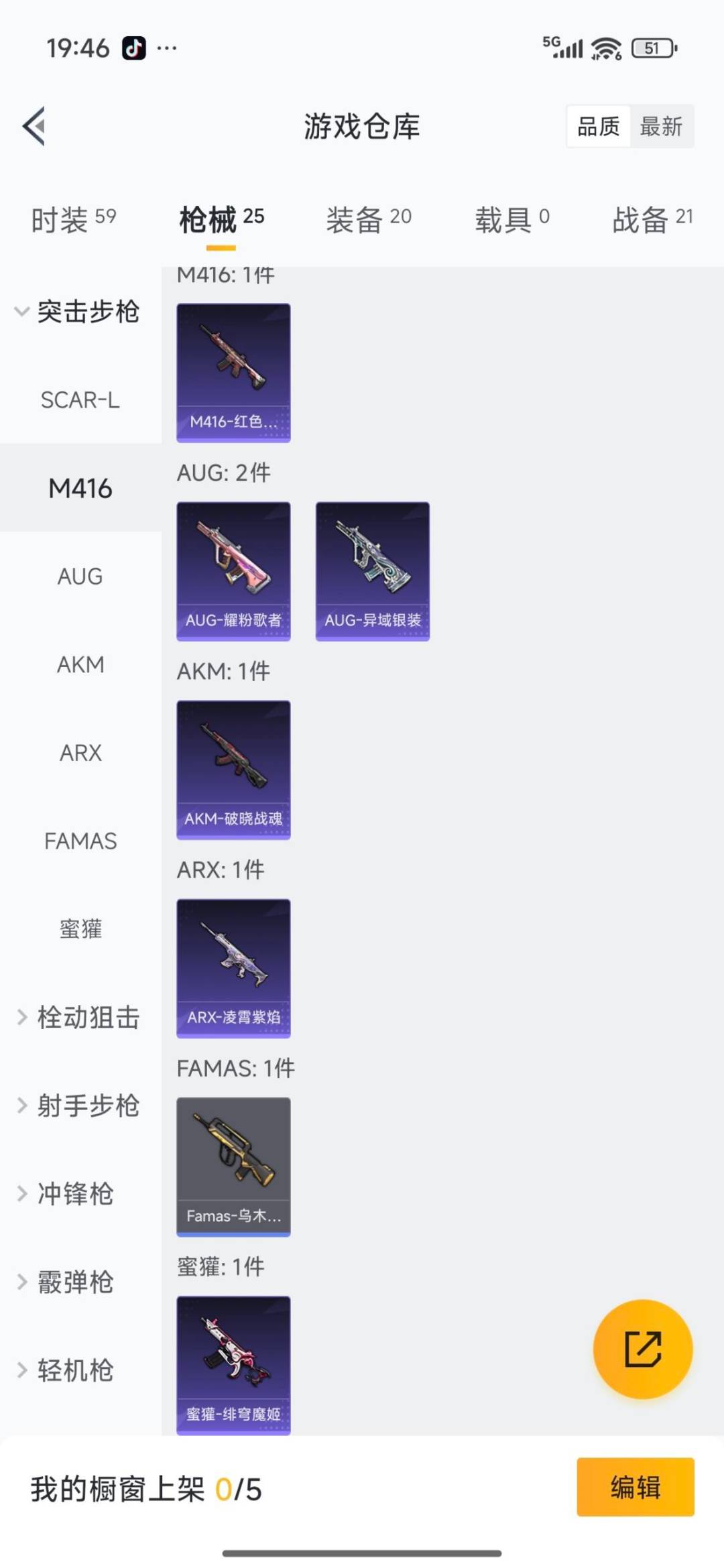Switch to the 战备 tab
Screen dimensions: 724x1568
pyautogui.click(x=652, y=219)
